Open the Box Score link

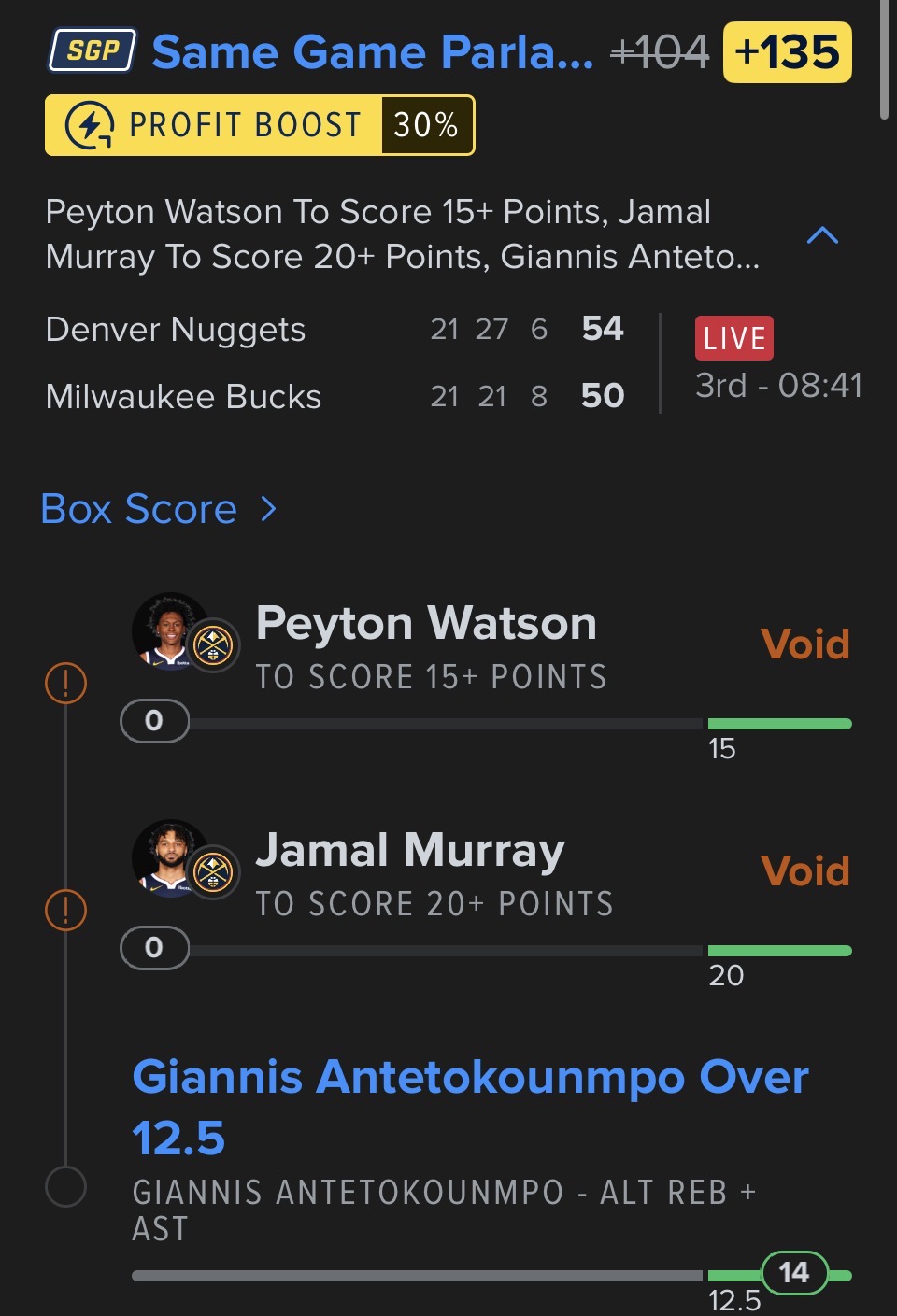[158, 510]
